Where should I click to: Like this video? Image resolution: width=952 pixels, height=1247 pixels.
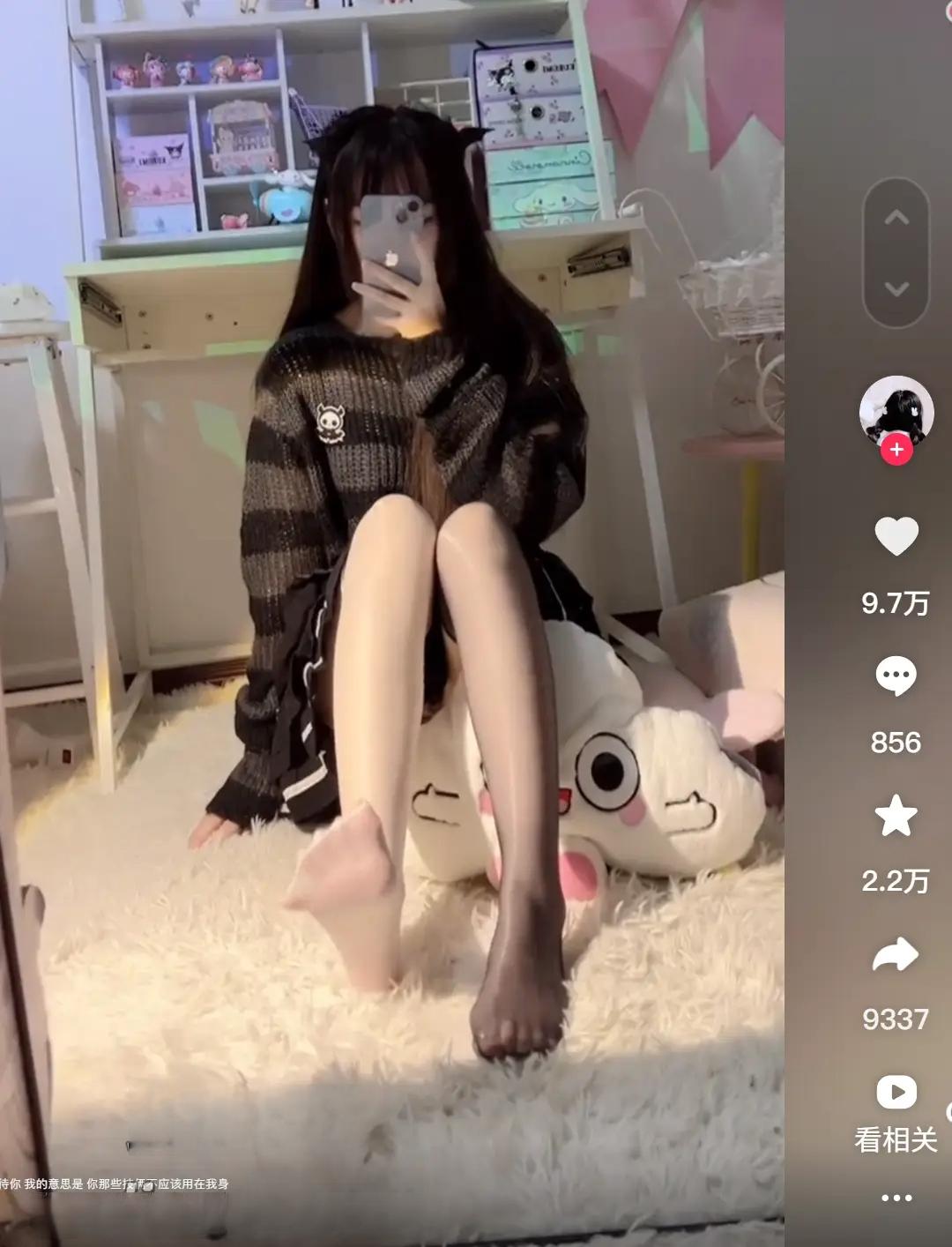tap(896, 536)
